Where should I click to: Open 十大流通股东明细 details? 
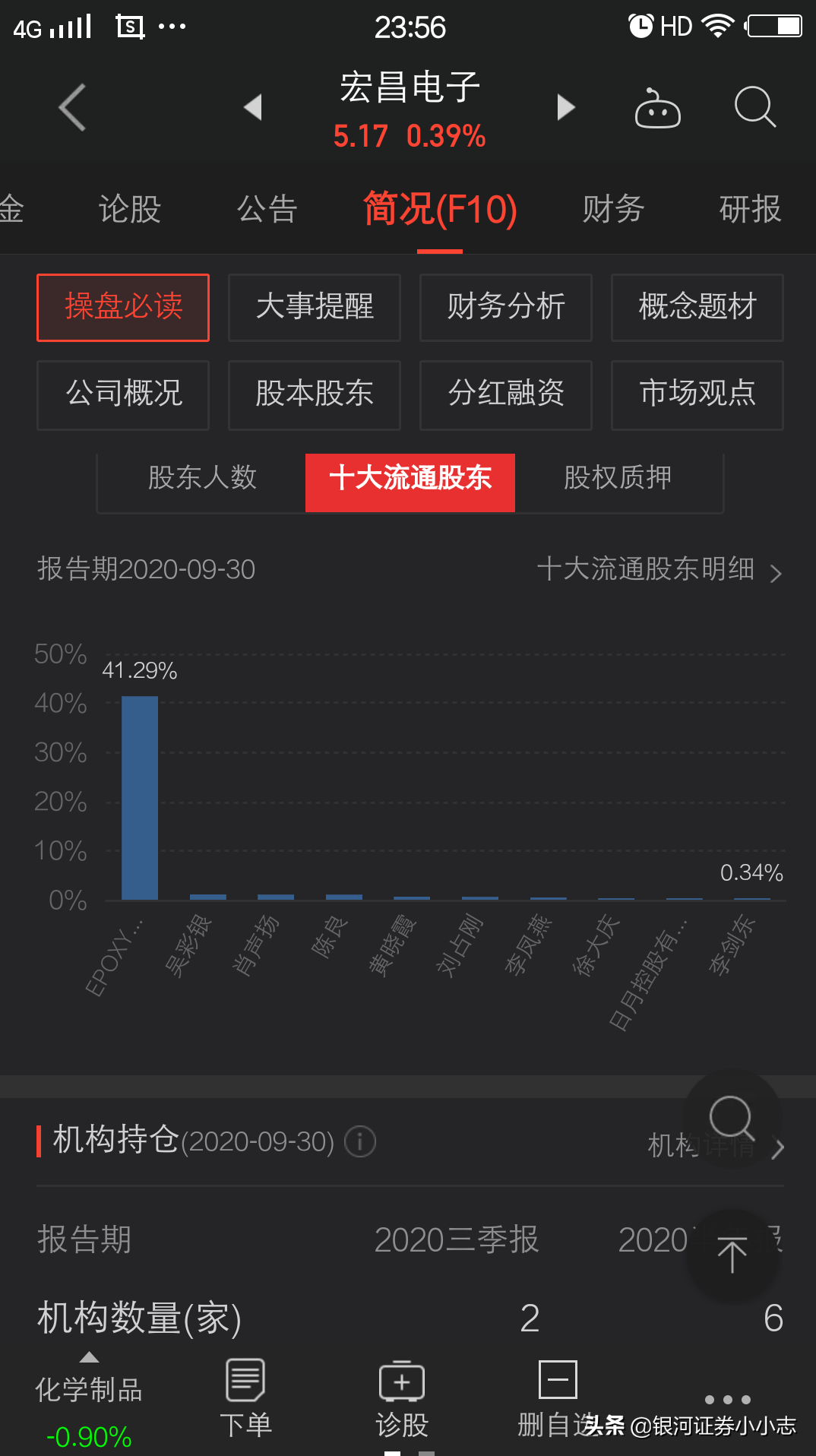(x=658, y=569)
